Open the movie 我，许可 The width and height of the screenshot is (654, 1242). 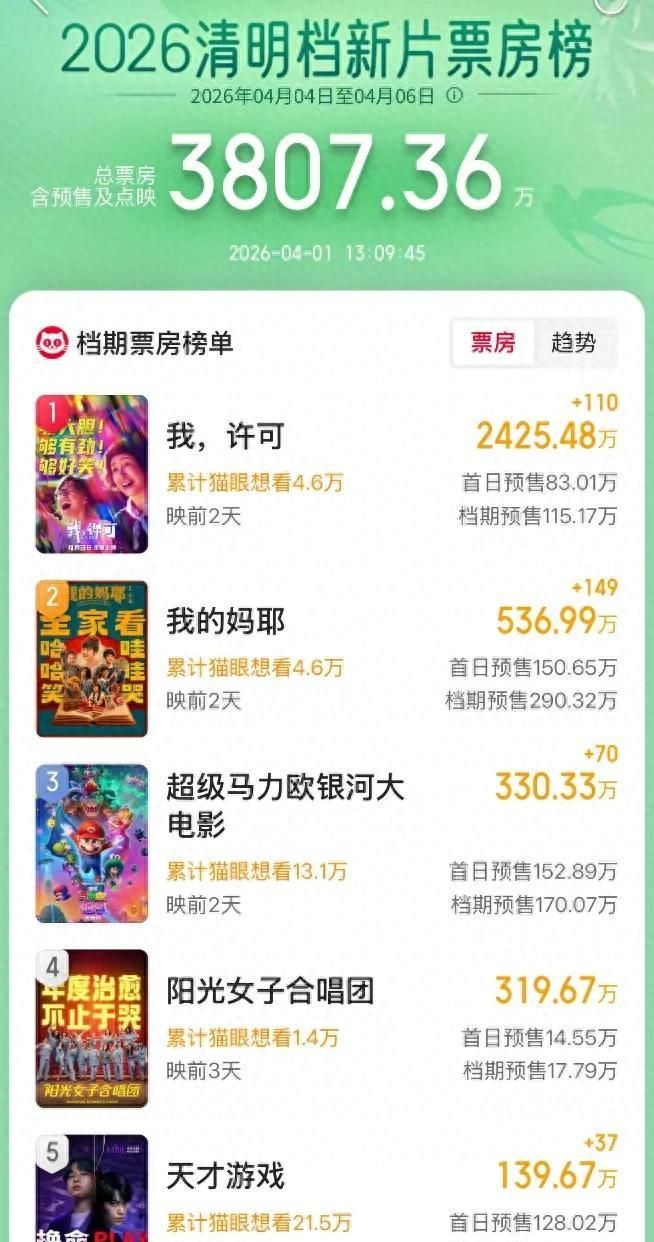(x=226, y=436)
